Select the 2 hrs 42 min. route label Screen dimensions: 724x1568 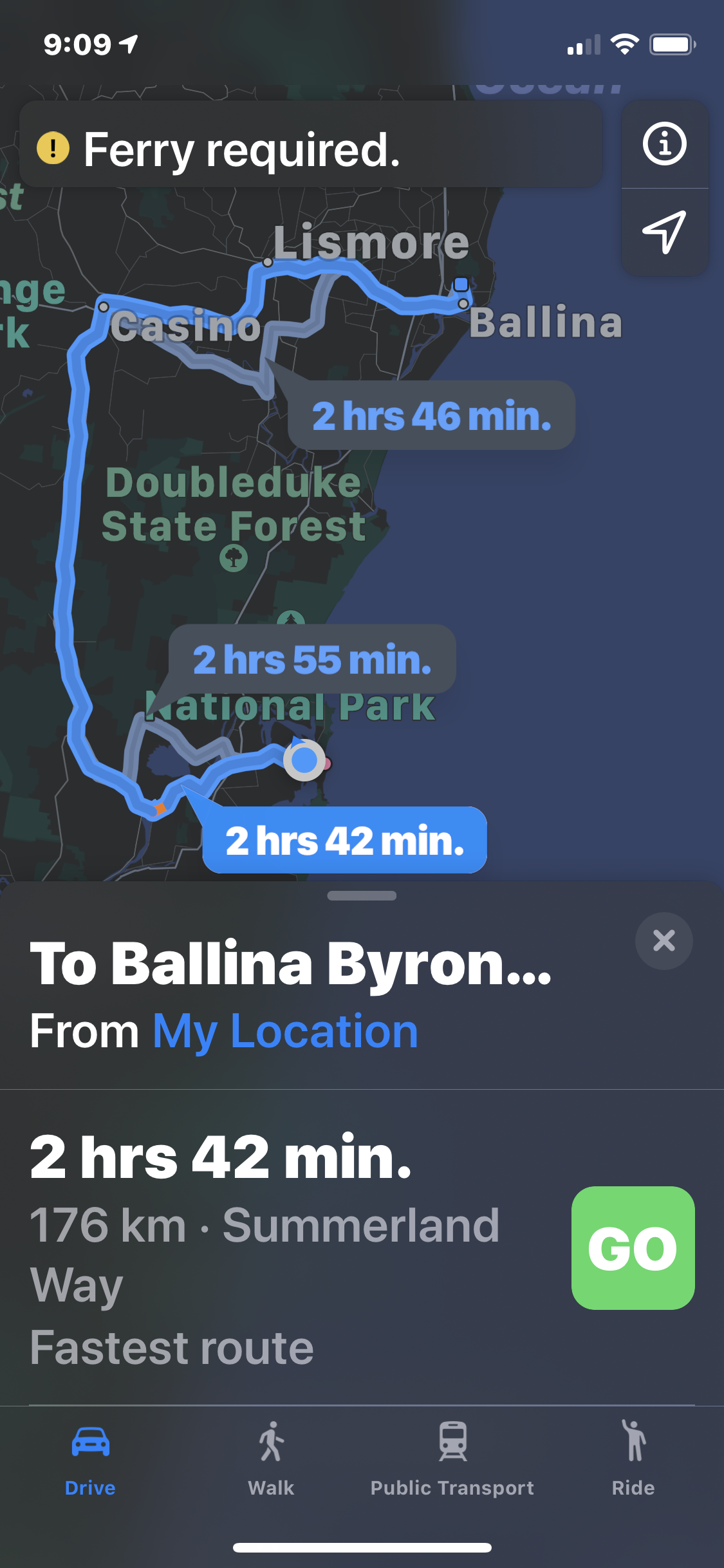pos(344,841)
